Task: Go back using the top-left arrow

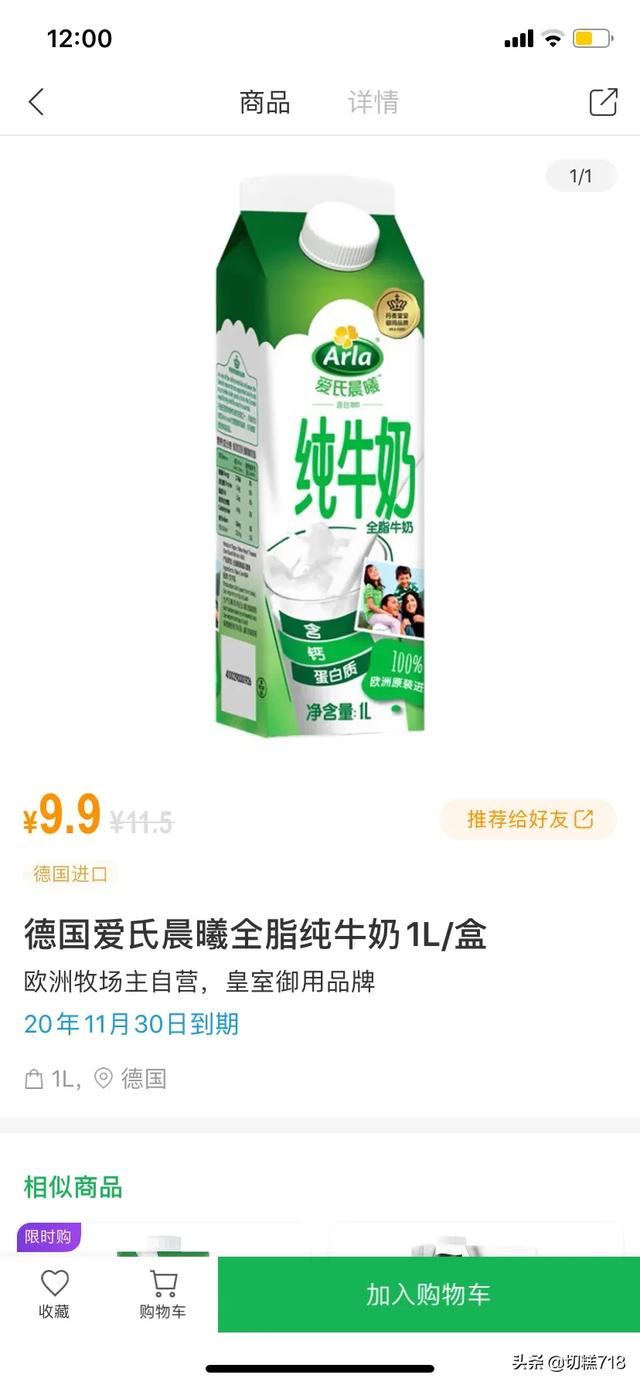Action: pos(37,102)
